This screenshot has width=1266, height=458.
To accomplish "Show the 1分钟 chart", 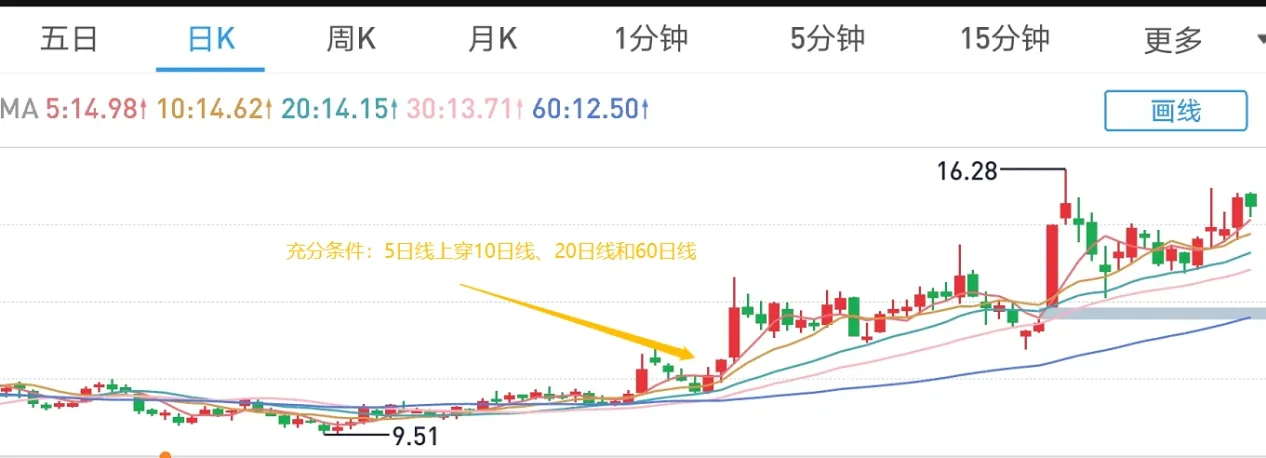I will pyautogui.click(x=651, y=40).
